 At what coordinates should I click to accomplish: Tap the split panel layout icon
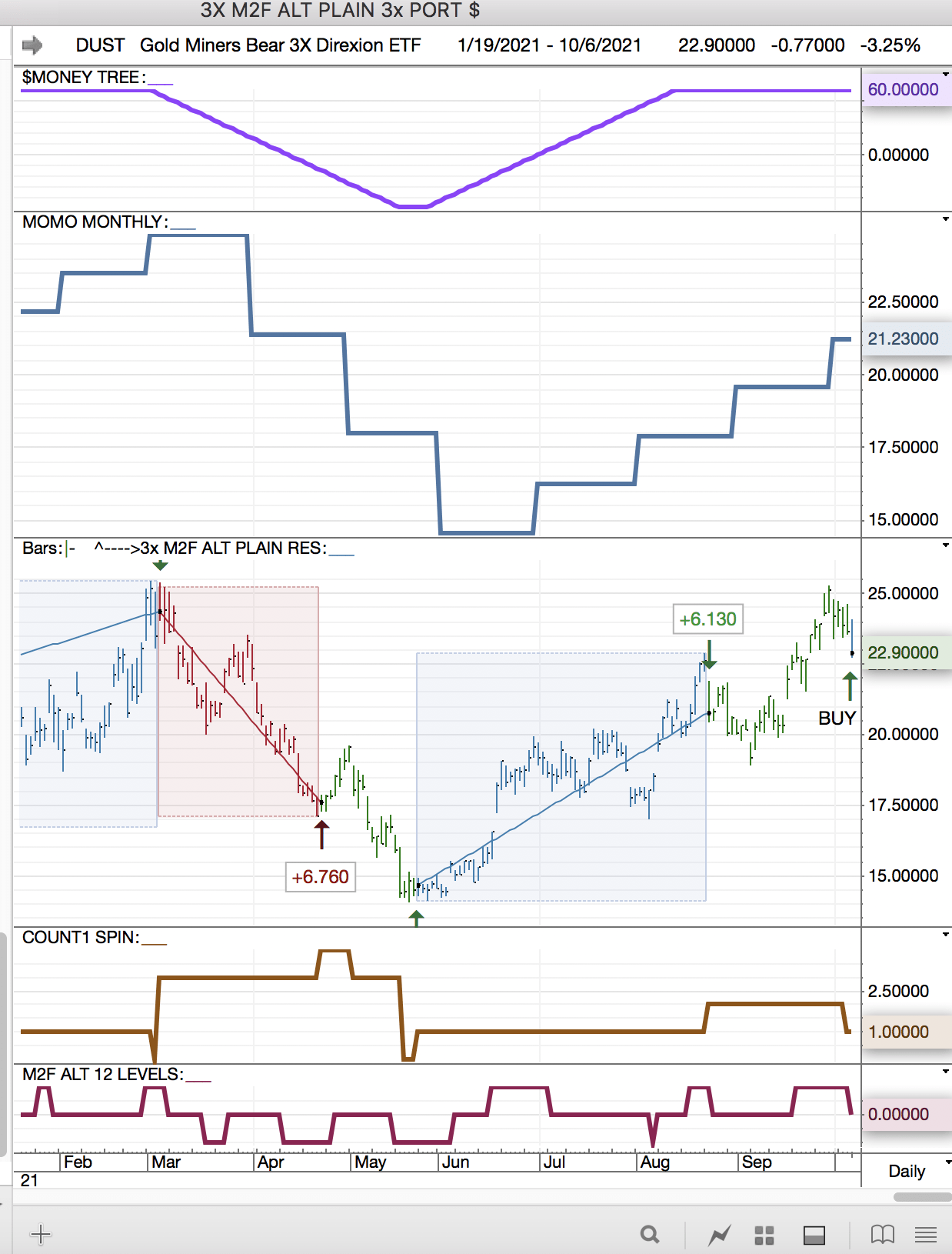pyautogui.click(x=814, y=1235)
